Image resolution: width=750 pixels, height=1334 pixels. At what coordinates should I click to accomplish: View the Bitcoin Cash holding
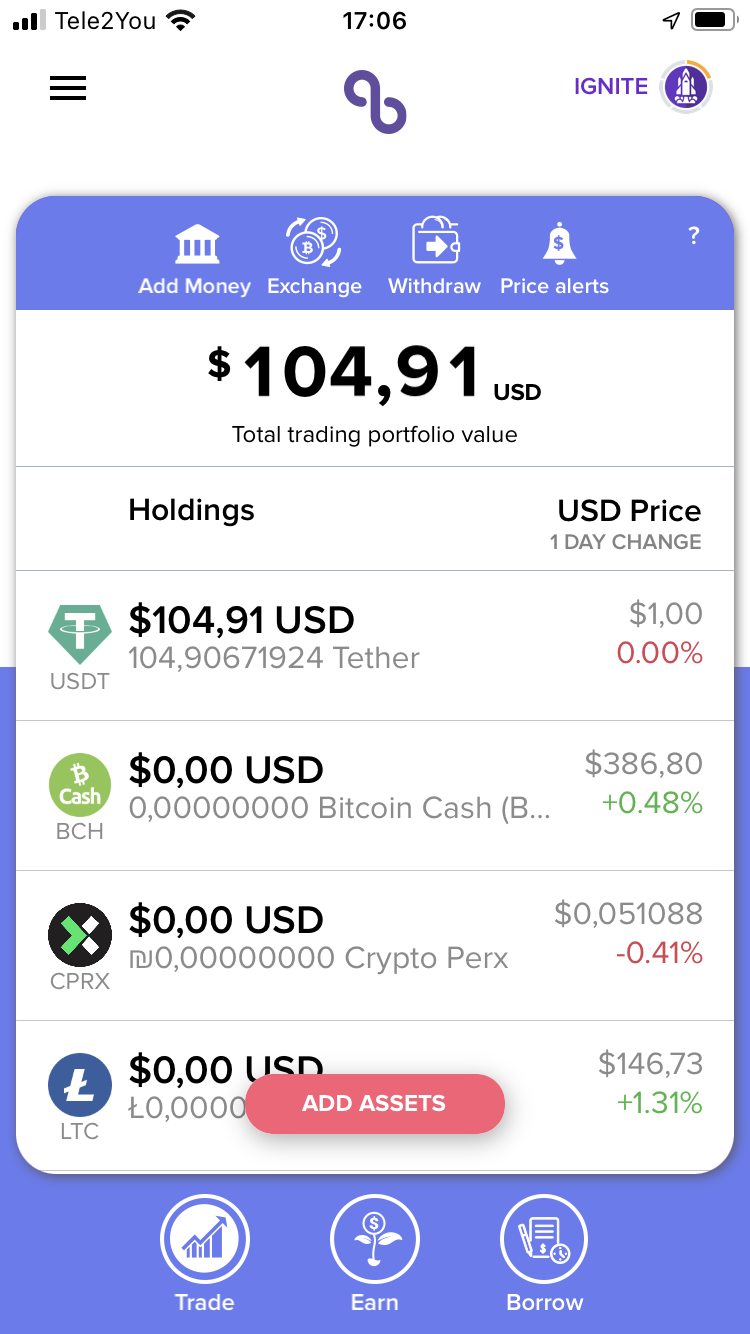pos(375,795)
